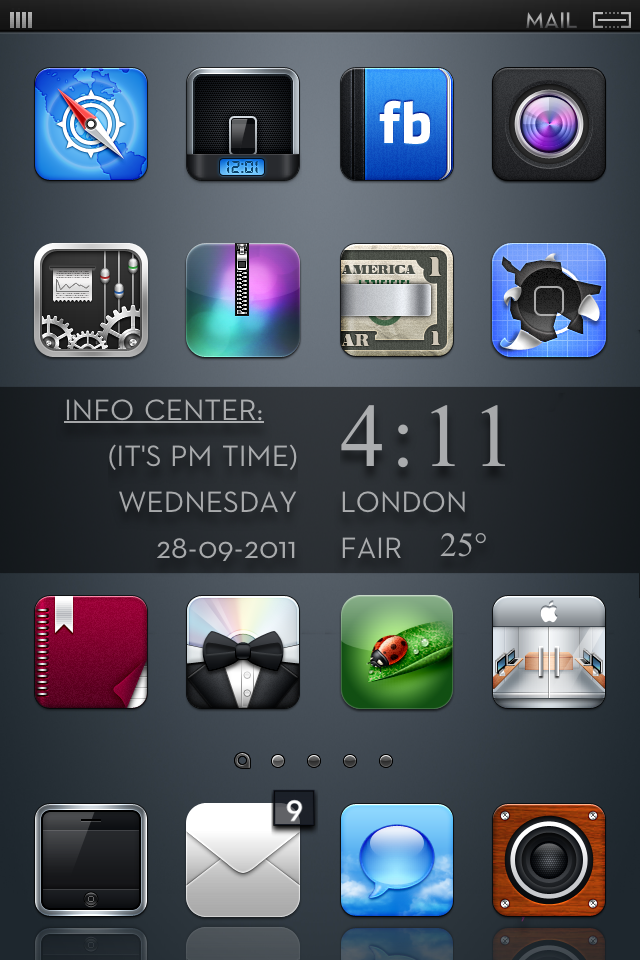Open the Safari compass app

pos(91,124)
